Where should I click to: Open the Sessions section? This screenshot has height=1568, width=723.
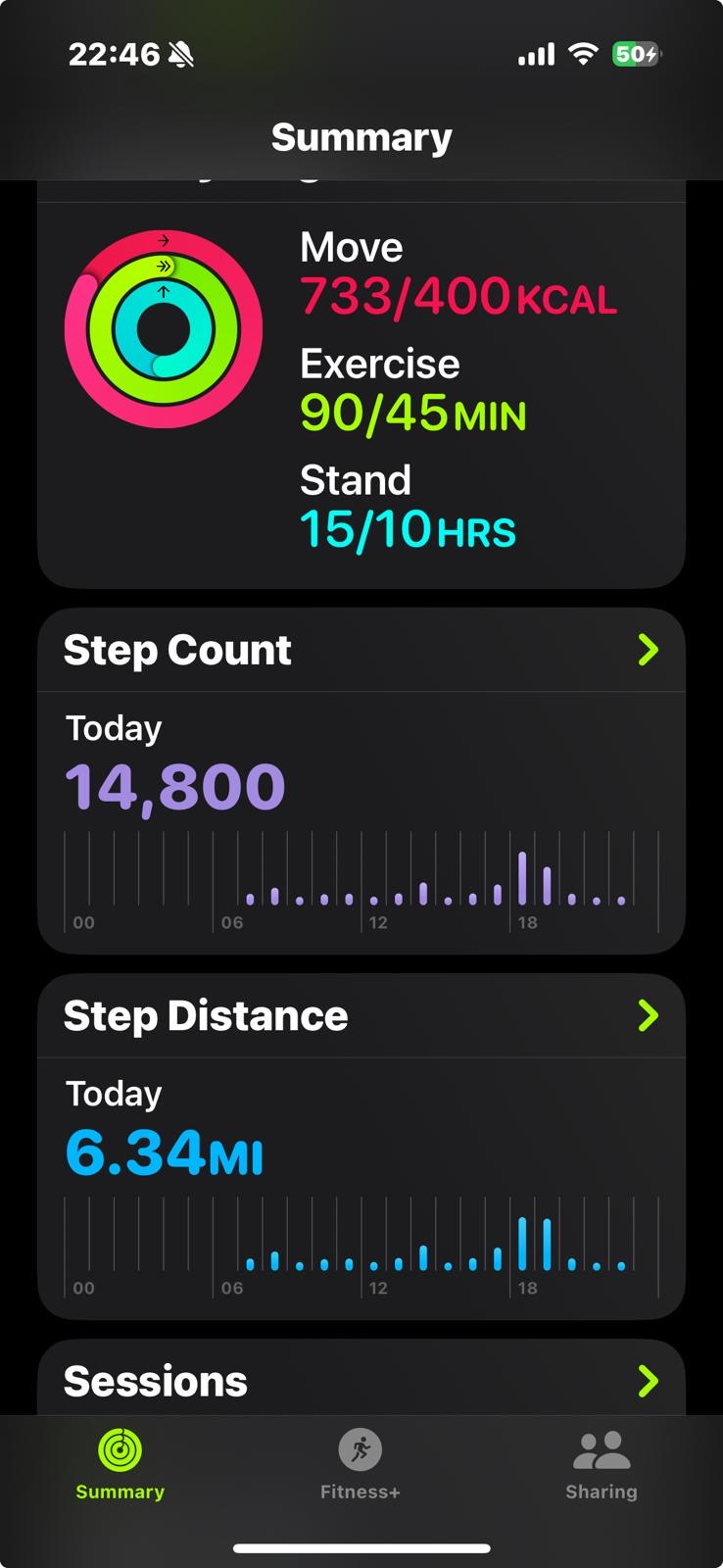pyautogui.click(x=361, y=1378)
